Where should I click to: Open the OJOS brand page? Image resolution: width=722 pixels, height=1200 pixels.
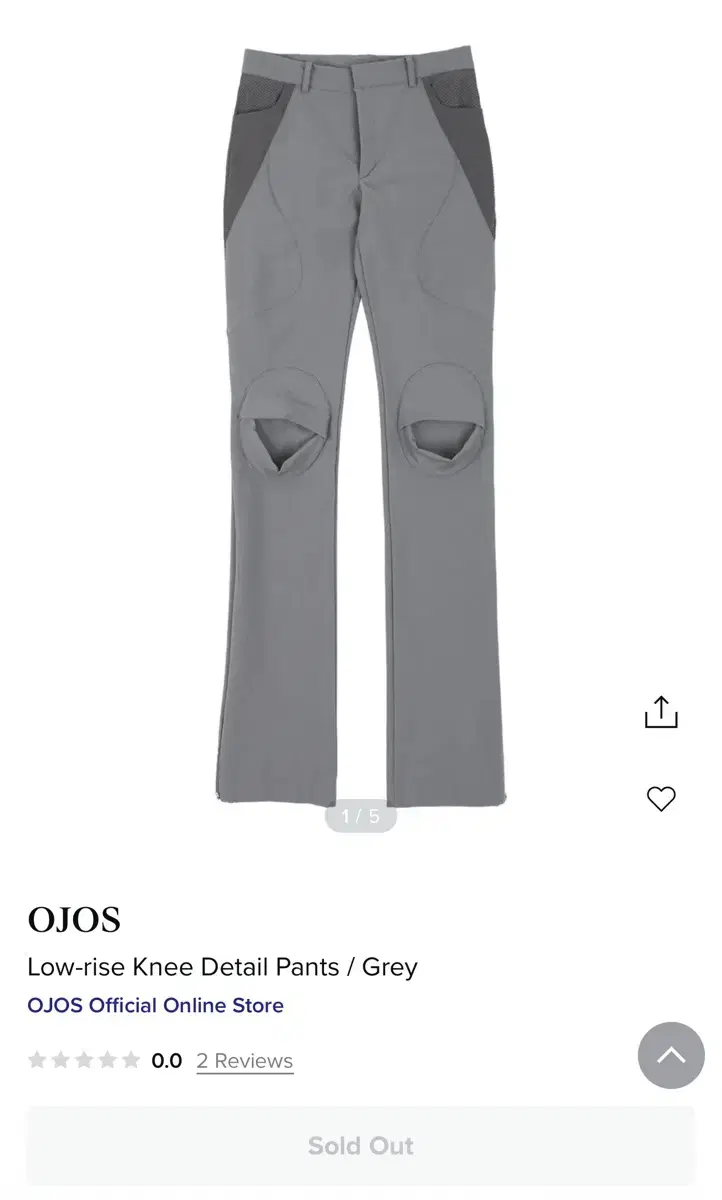(x=74, y=919)
